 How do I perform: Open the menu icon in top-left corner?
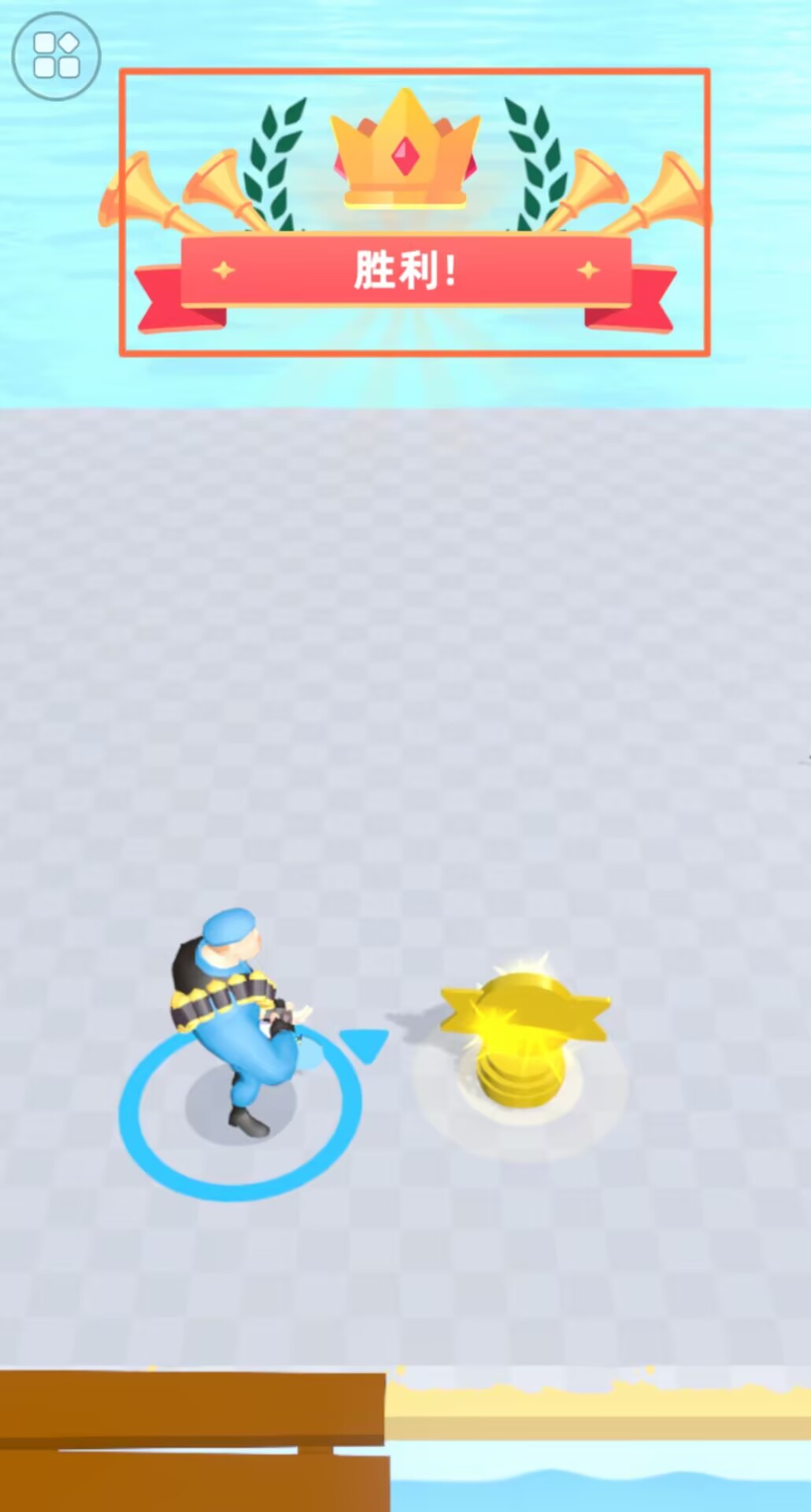coord(56,56)
